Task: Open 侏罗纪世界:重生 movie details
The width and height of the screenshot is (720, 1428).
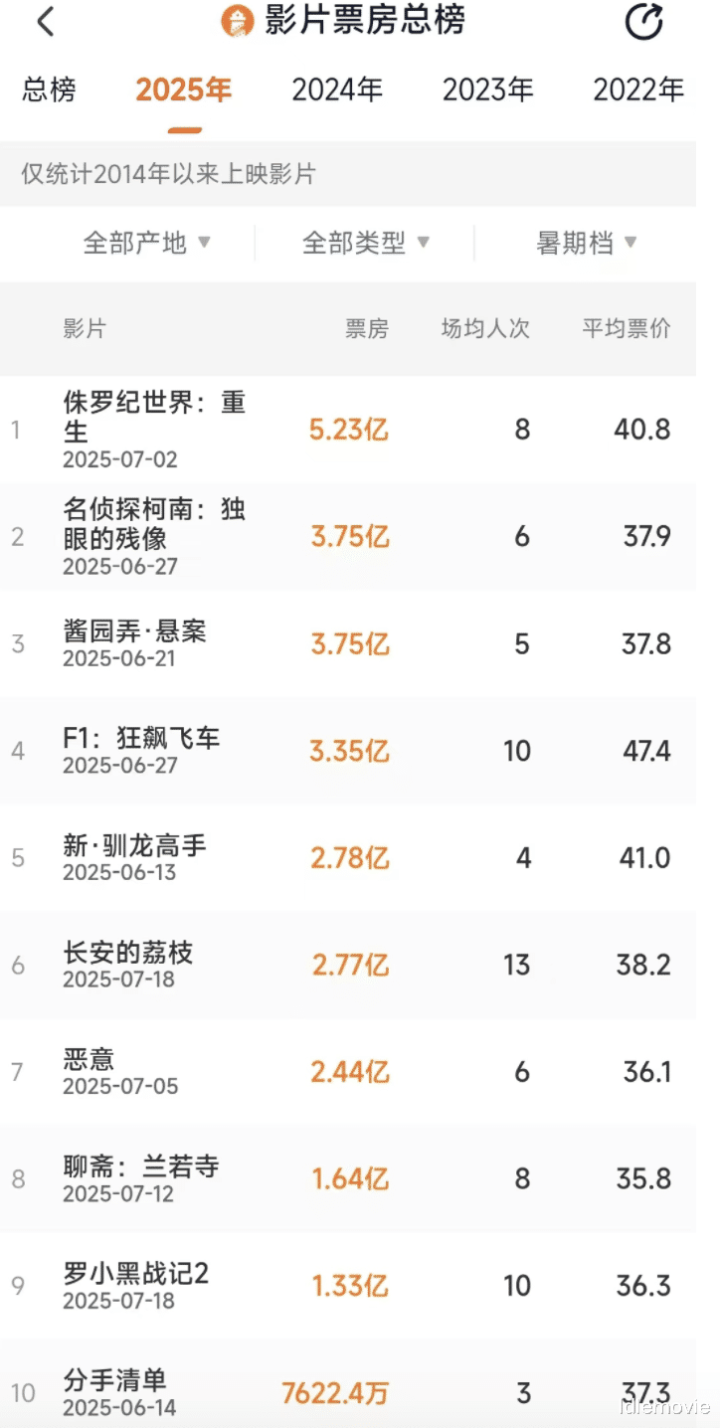Action: coord(348,430)
